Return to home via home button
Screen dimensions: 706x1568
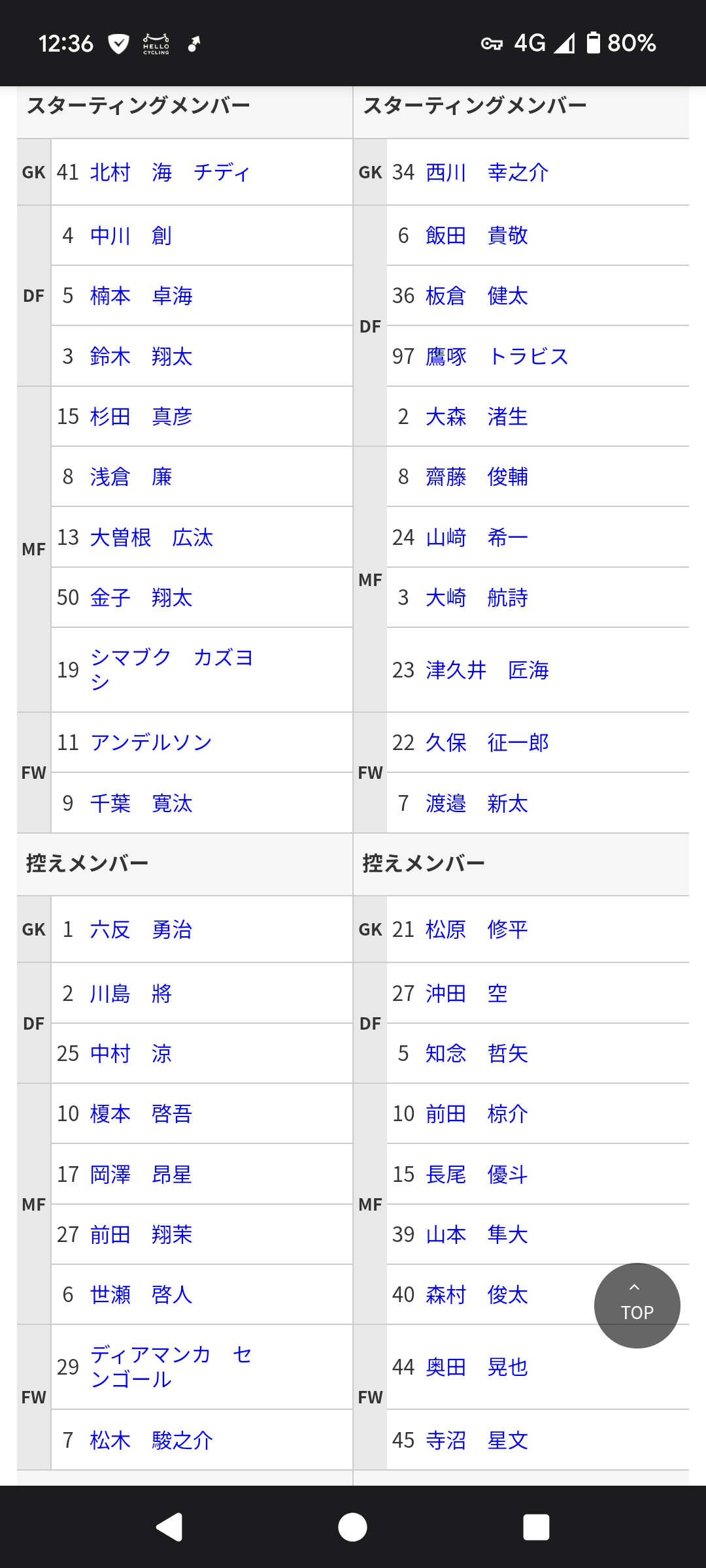tap(353, 1527)
